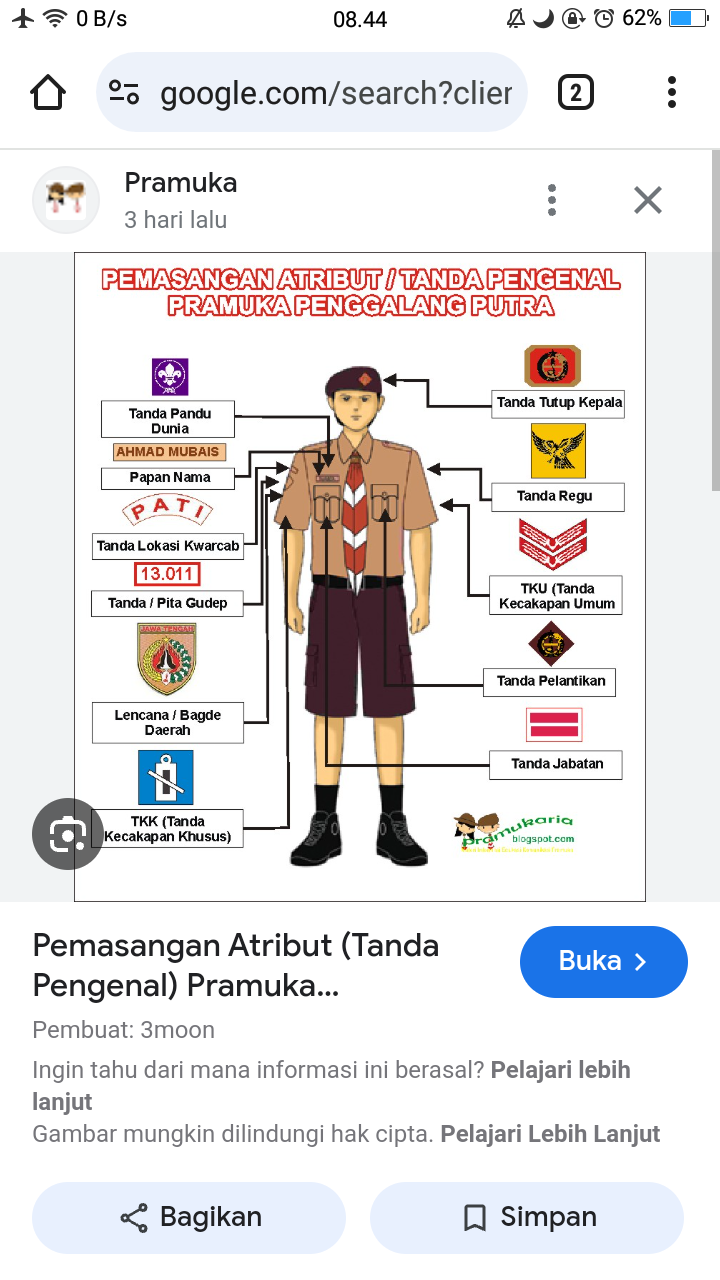Open Pelajari lebih lanjut about image source

560,1070
